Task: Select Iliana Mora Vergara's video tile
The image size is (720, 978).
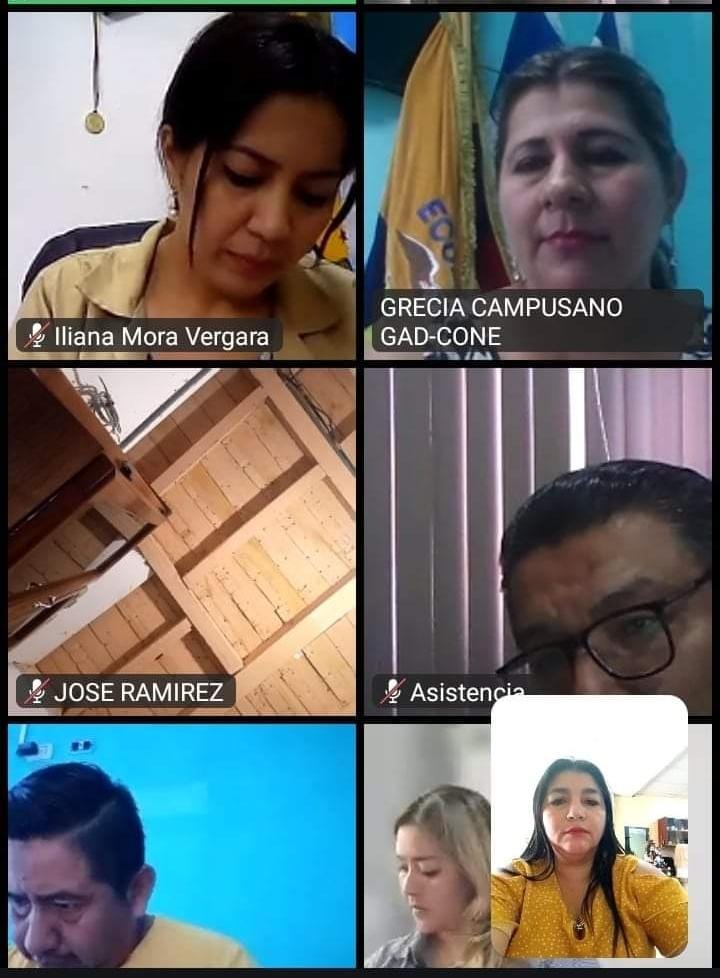Action: click(181, 185)
